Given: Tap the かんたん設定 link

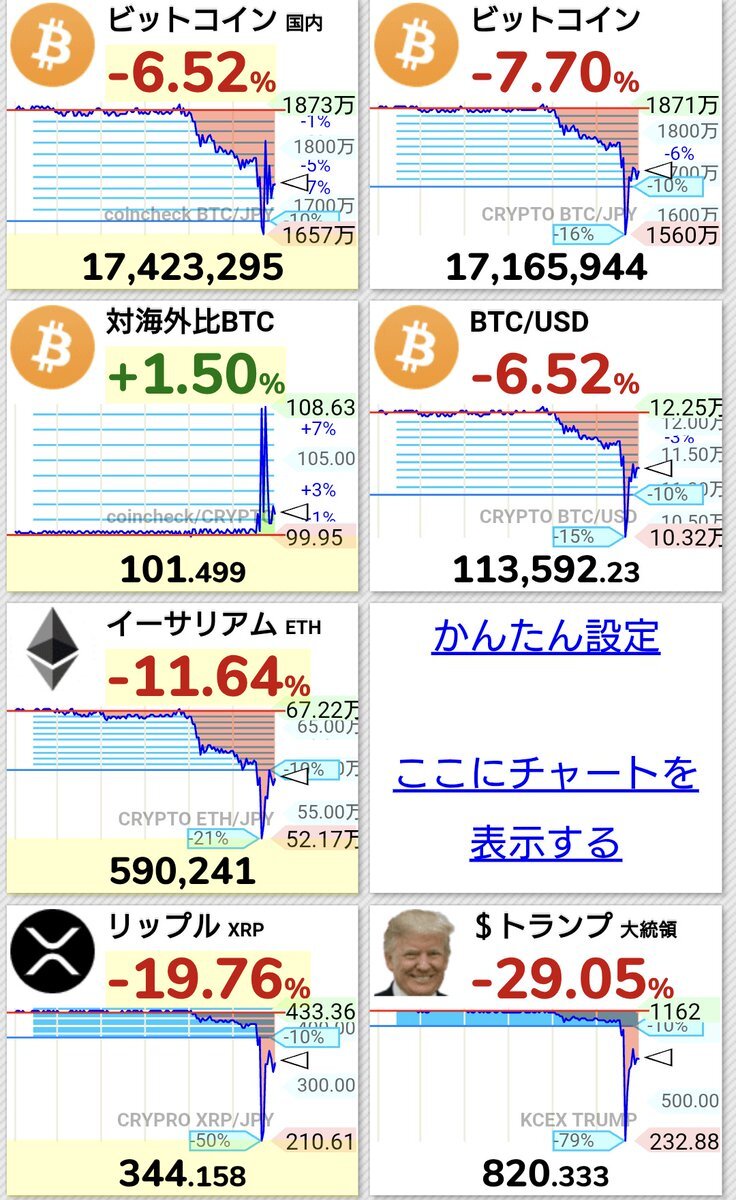Looking at the screenshot, I should click(546, 636).
